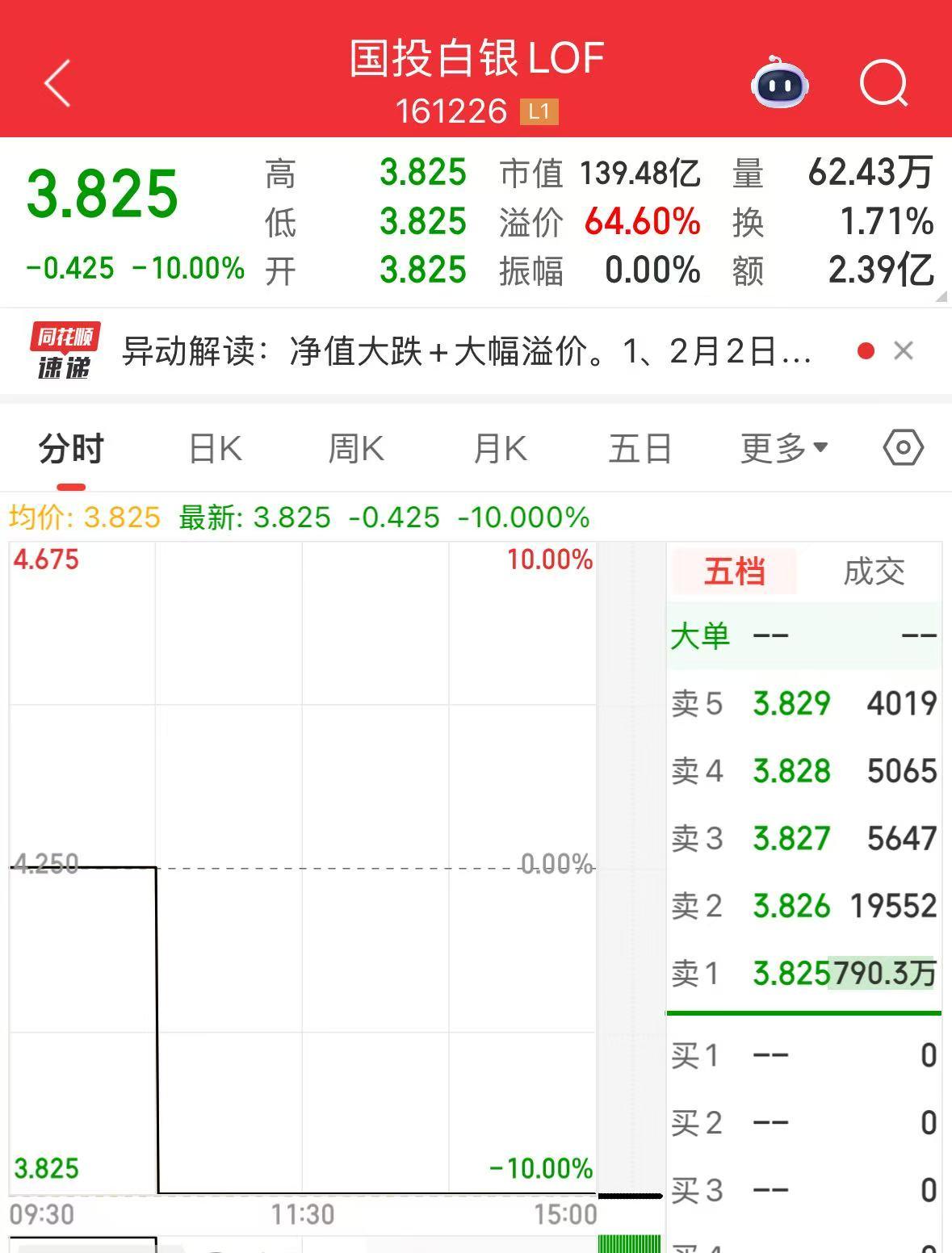Image resolution: width=952 pixels, height=1253 pixels.
Task: Open the search magnifier
Action: [x=883, y=82]
